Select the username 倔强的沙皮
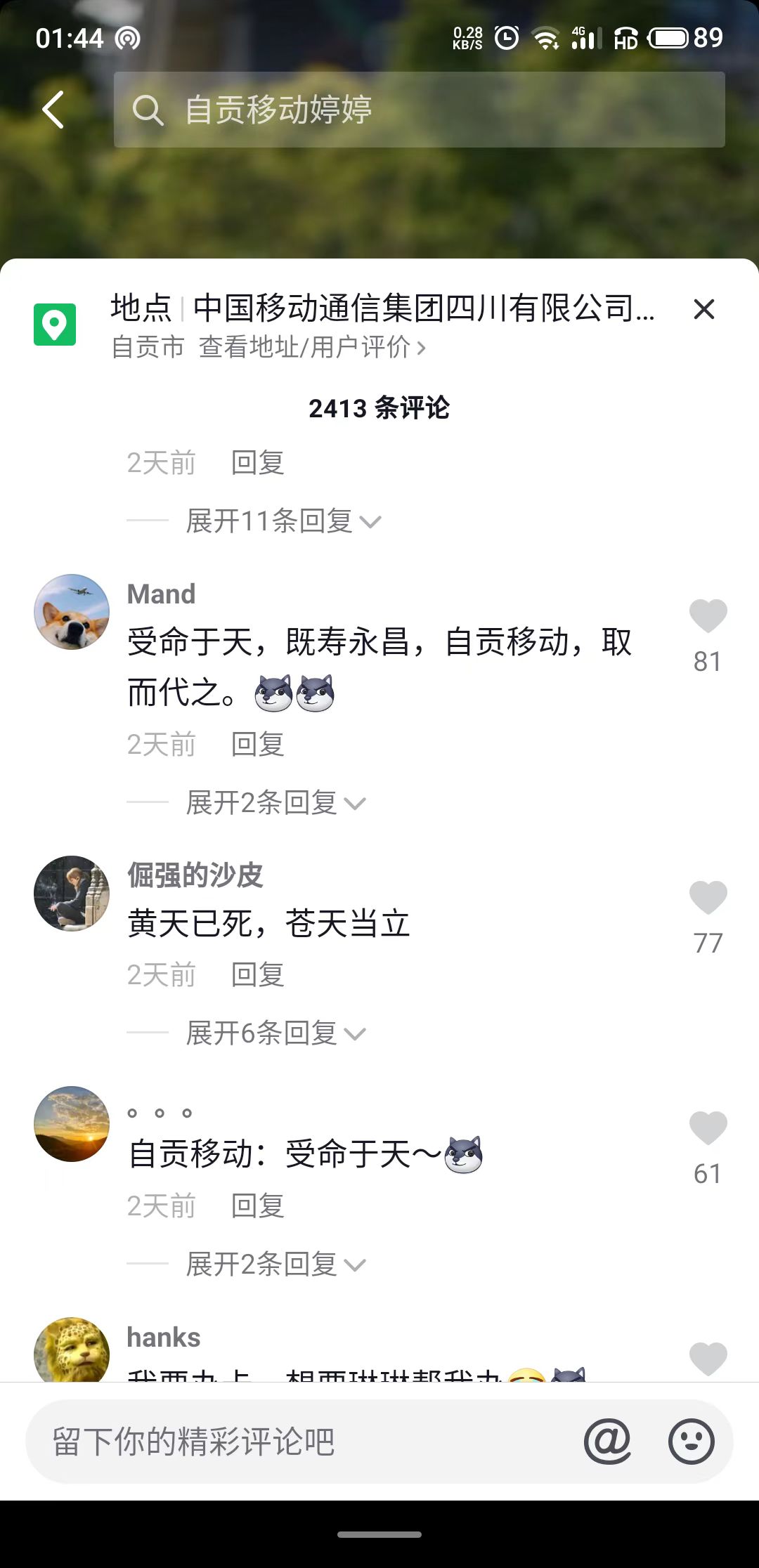The width and height of the screenshot is (759, 1568). pos(195,875)
